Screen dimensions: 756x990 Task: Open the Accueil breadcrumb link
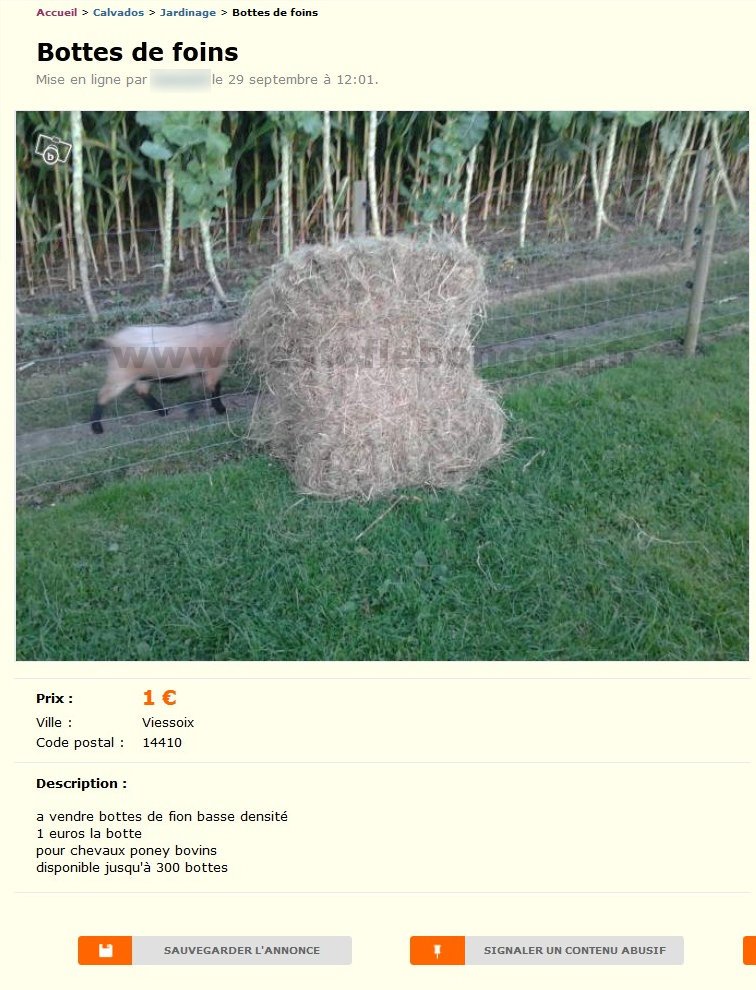[56, 12]
